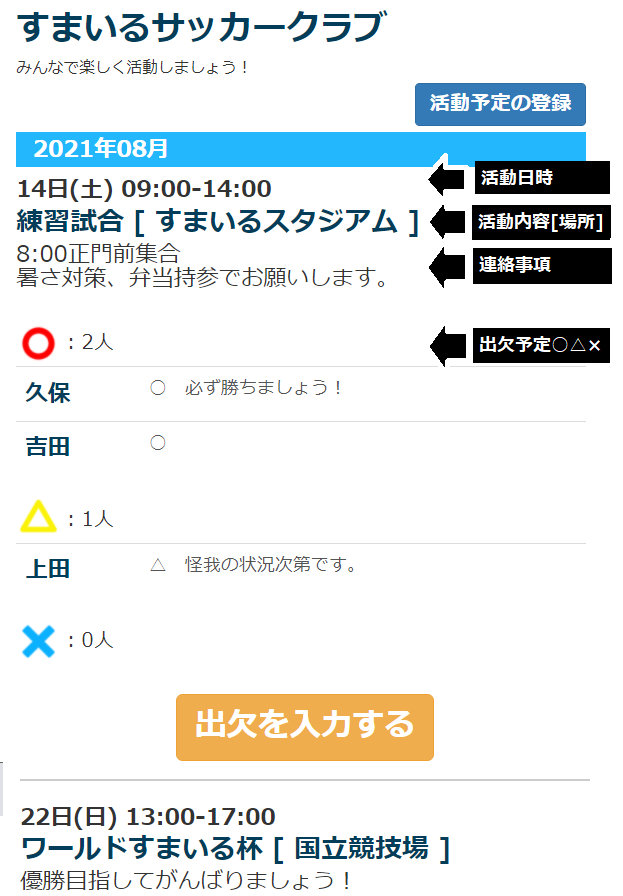623x896 pixels.
Task: Tap the 活動予定の登録 button
Action: tap(500, 104)
